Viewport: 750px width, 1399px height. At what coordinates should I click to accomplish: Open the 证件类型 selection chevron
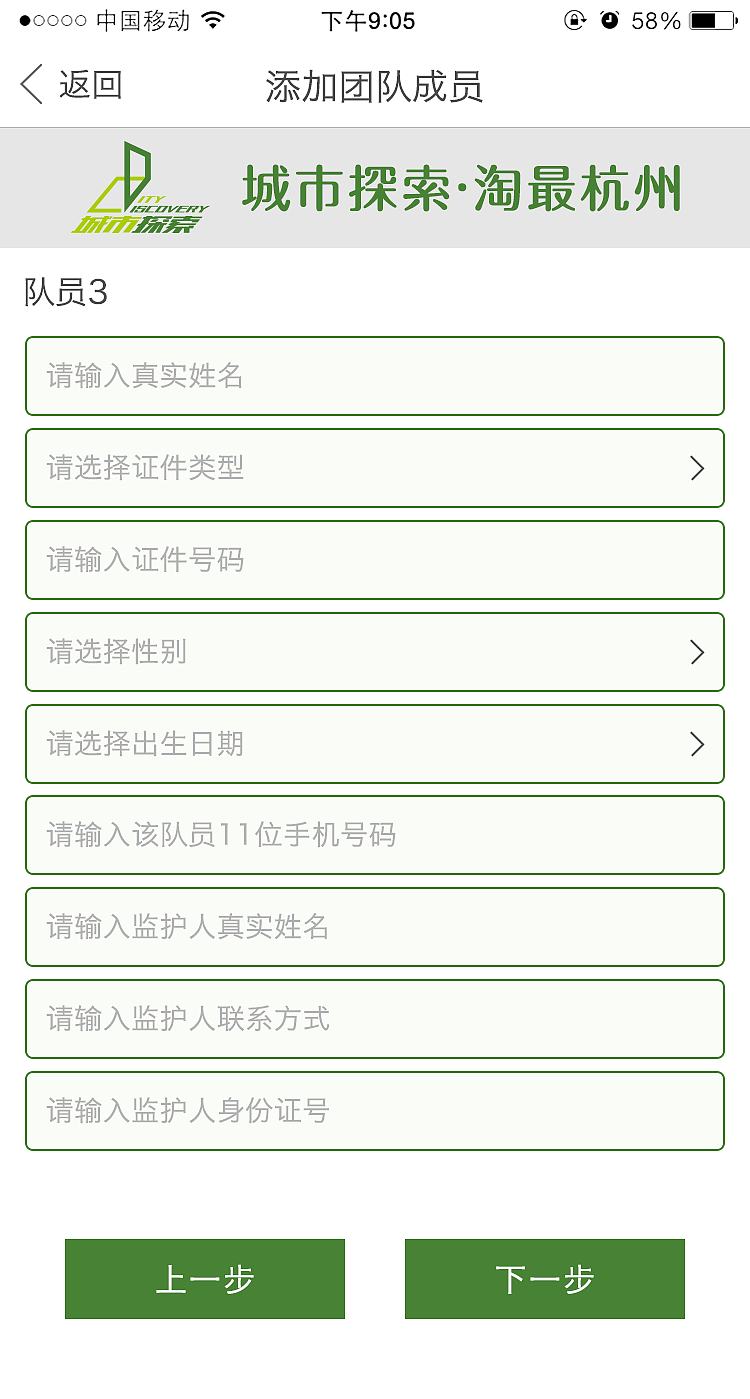coord(697,468)
